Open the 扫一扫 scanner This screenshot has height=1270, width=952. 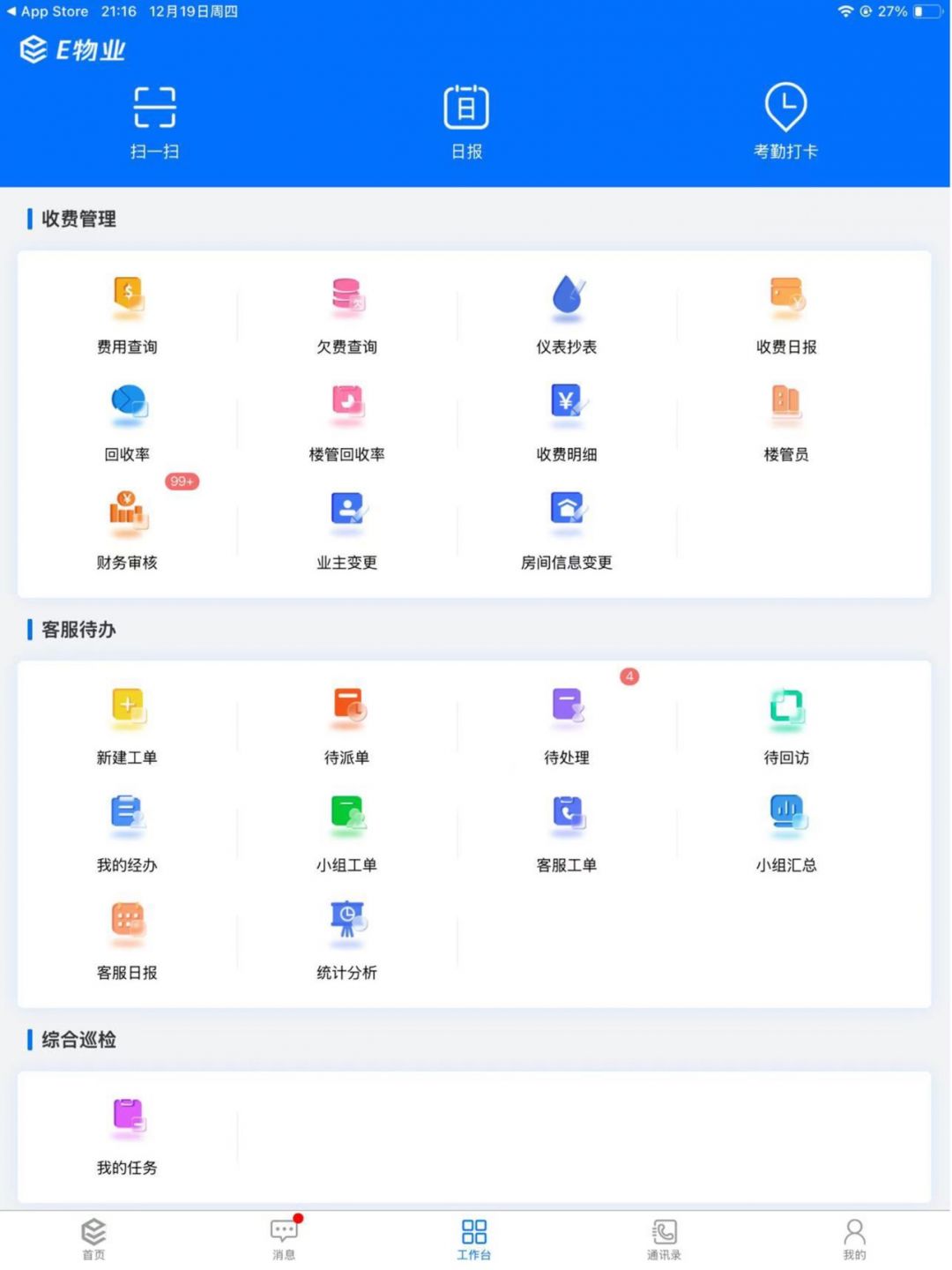[154, 122]
